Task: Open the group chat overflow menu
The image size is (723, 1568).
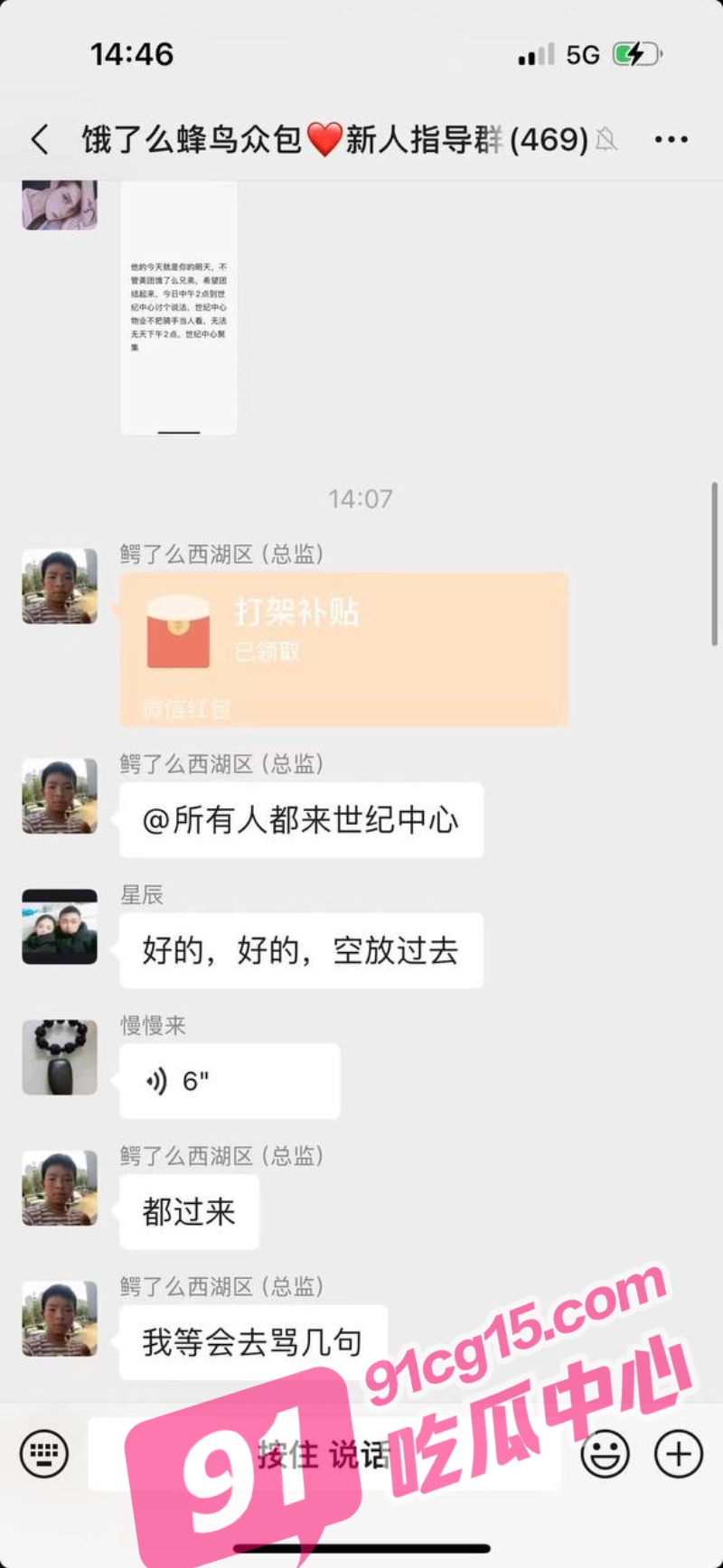Action: tap(671, 139)
